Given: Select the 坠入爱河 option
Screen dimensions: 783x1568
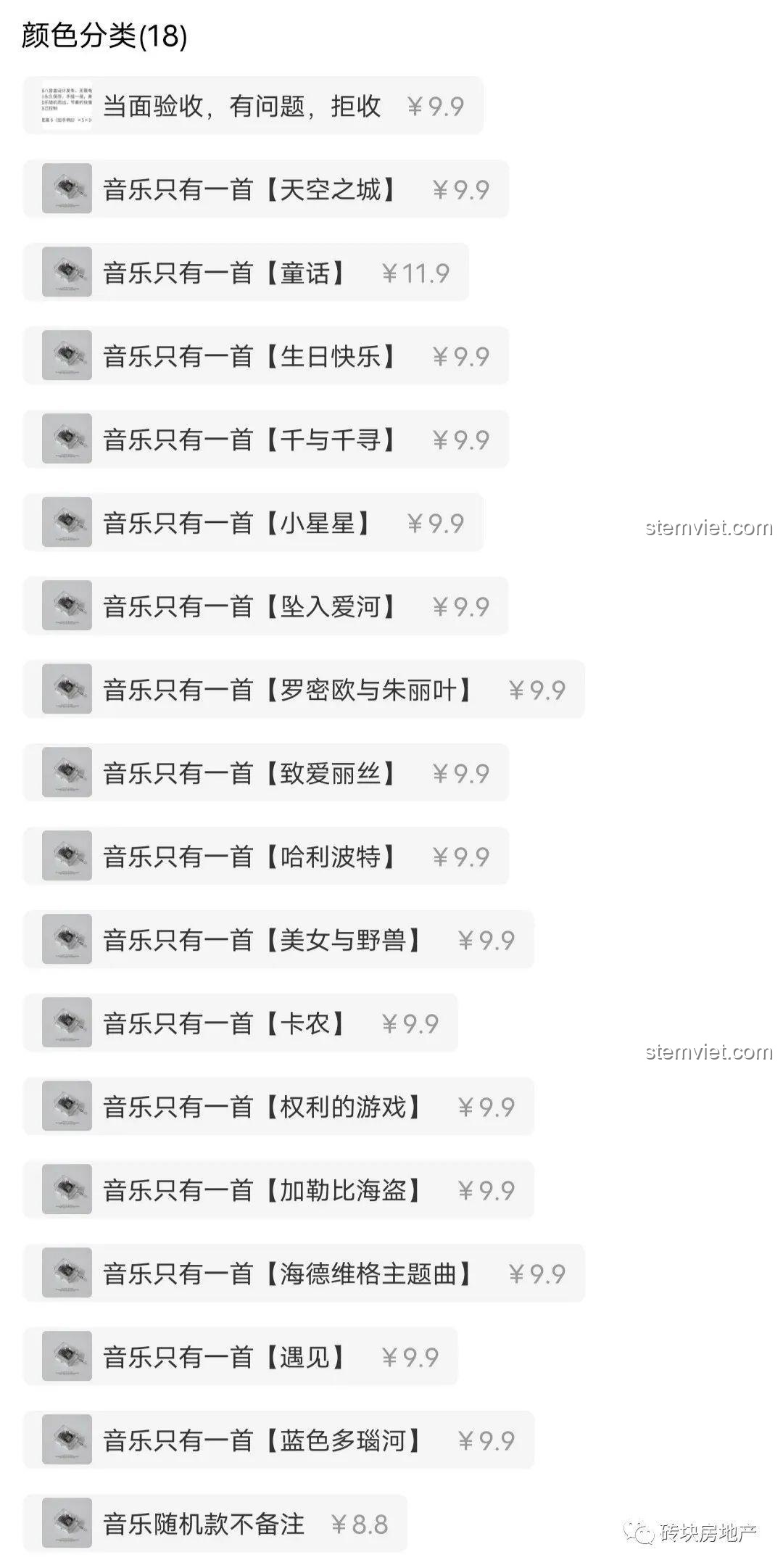Looking at the screenshot, I should click(265, 606).
